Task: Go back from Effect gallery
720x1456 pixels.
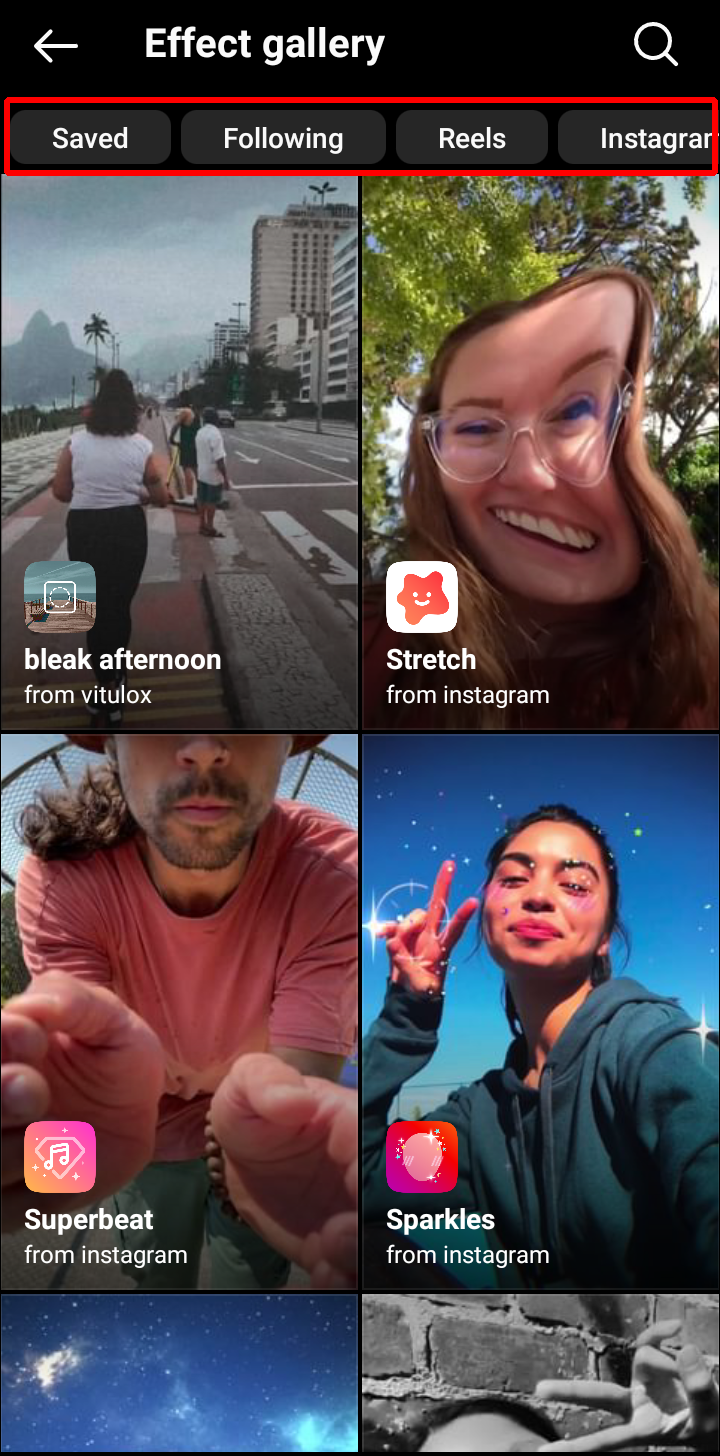Action: [x=55, y=45]
